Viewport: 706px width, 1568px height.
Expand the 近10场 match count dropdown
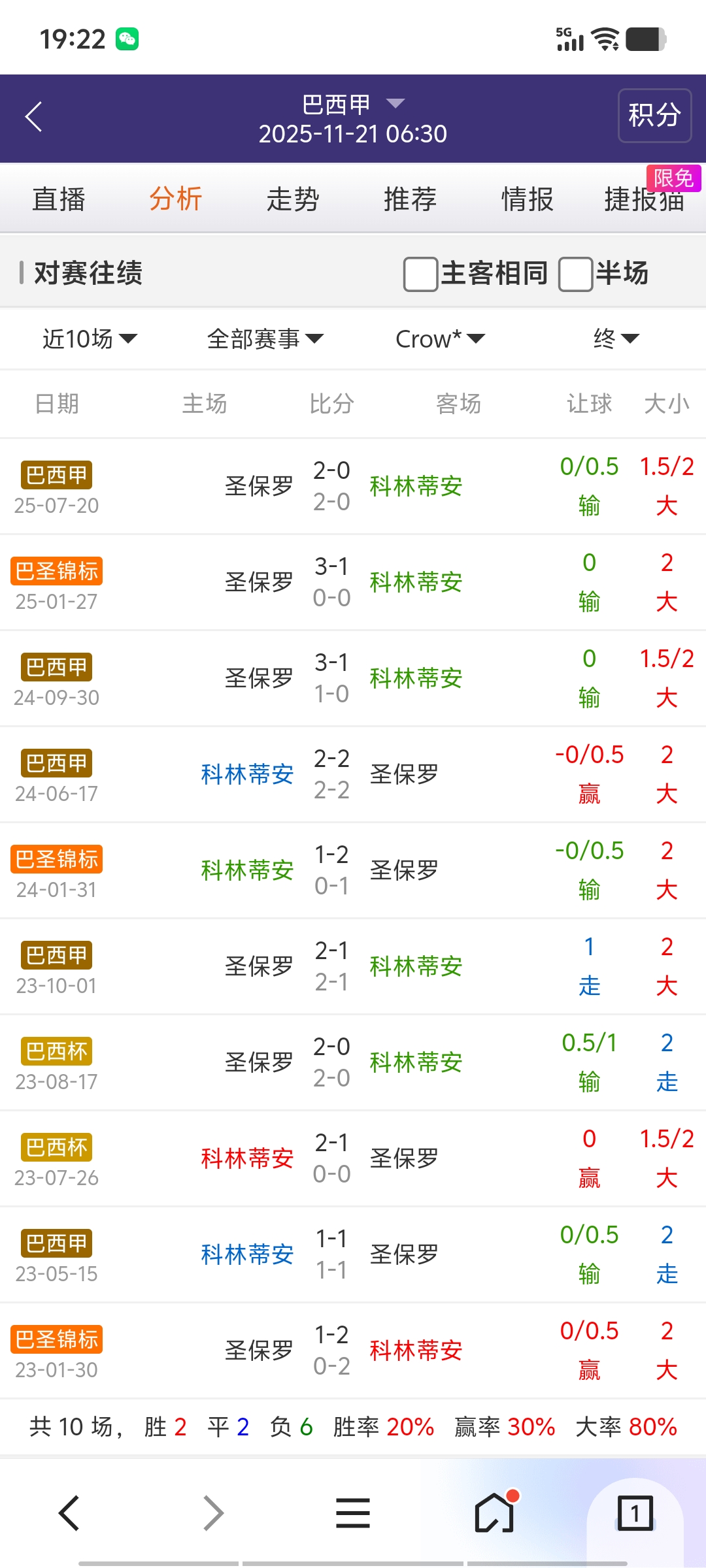tap(90, 339)
